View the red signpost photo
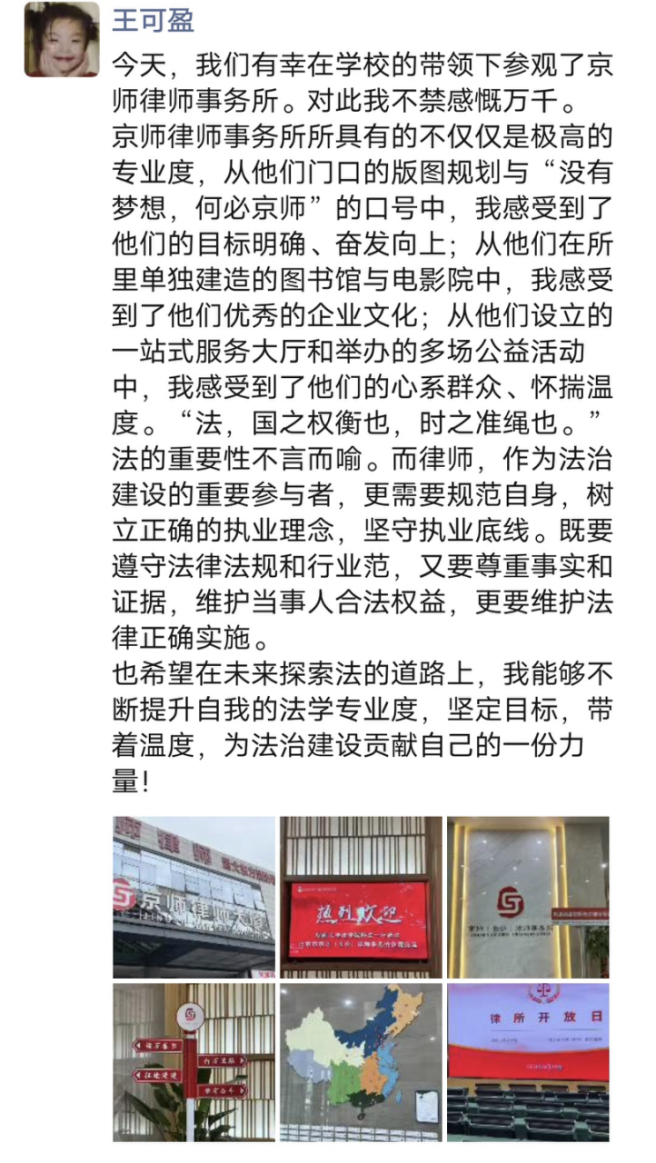 pyautogui.click(x=194, y=1062)
